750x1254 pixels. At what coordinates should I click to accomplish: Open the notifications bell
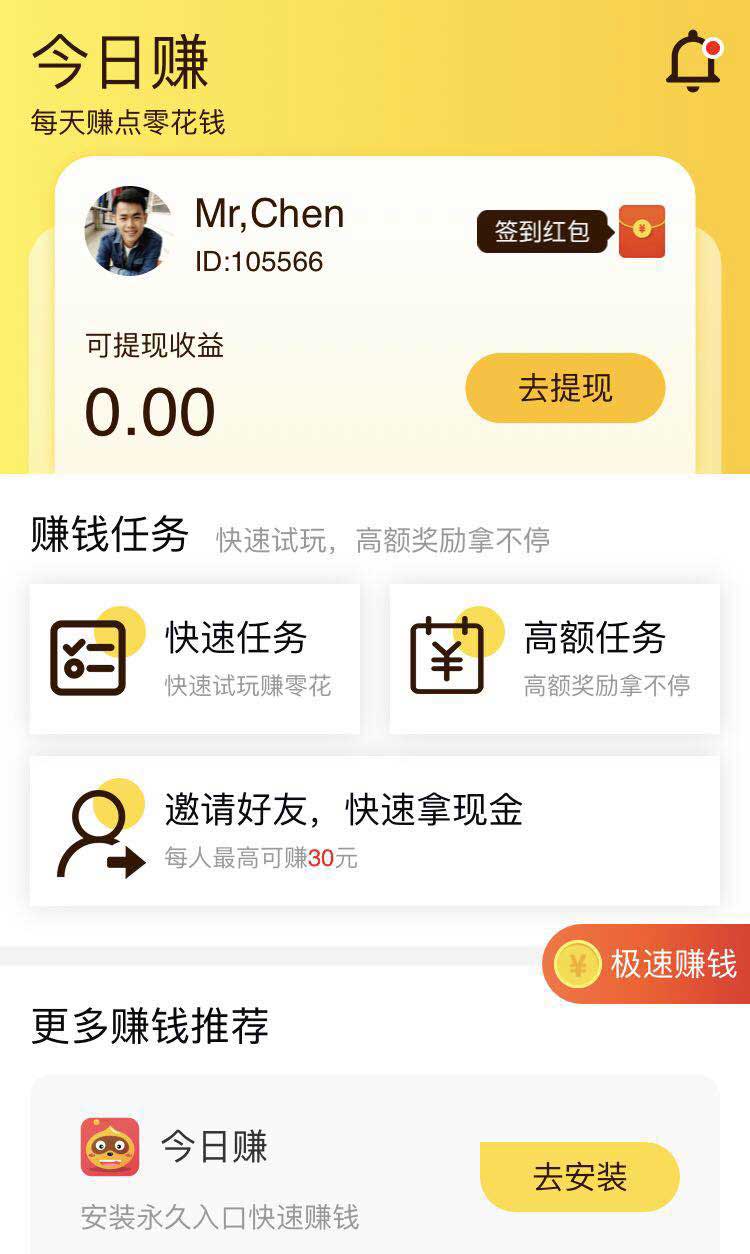[x=693, y=62]
